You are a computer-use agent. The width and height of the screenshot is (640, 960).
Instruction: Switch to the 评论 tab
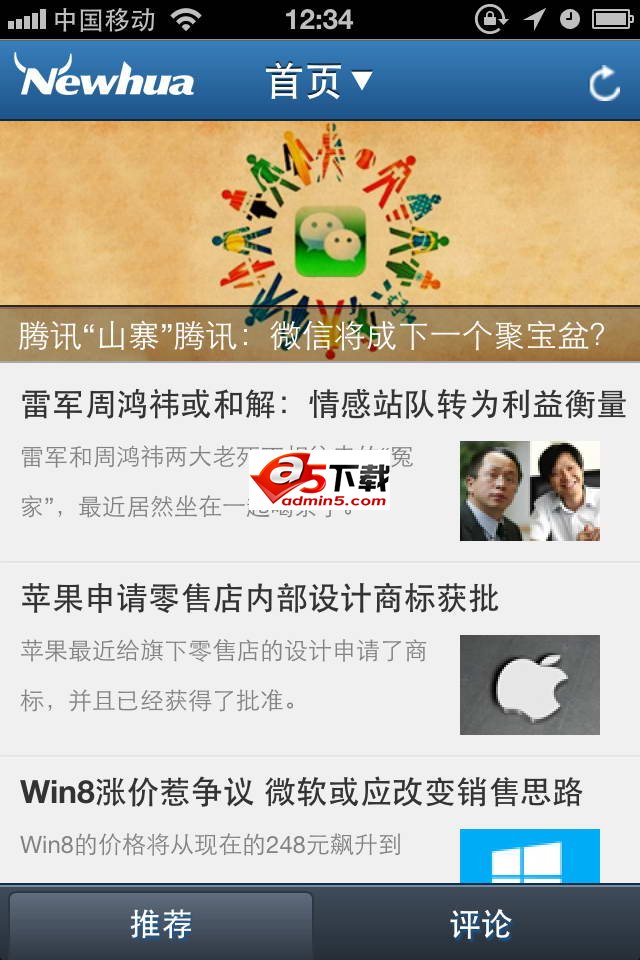[480, 925]
